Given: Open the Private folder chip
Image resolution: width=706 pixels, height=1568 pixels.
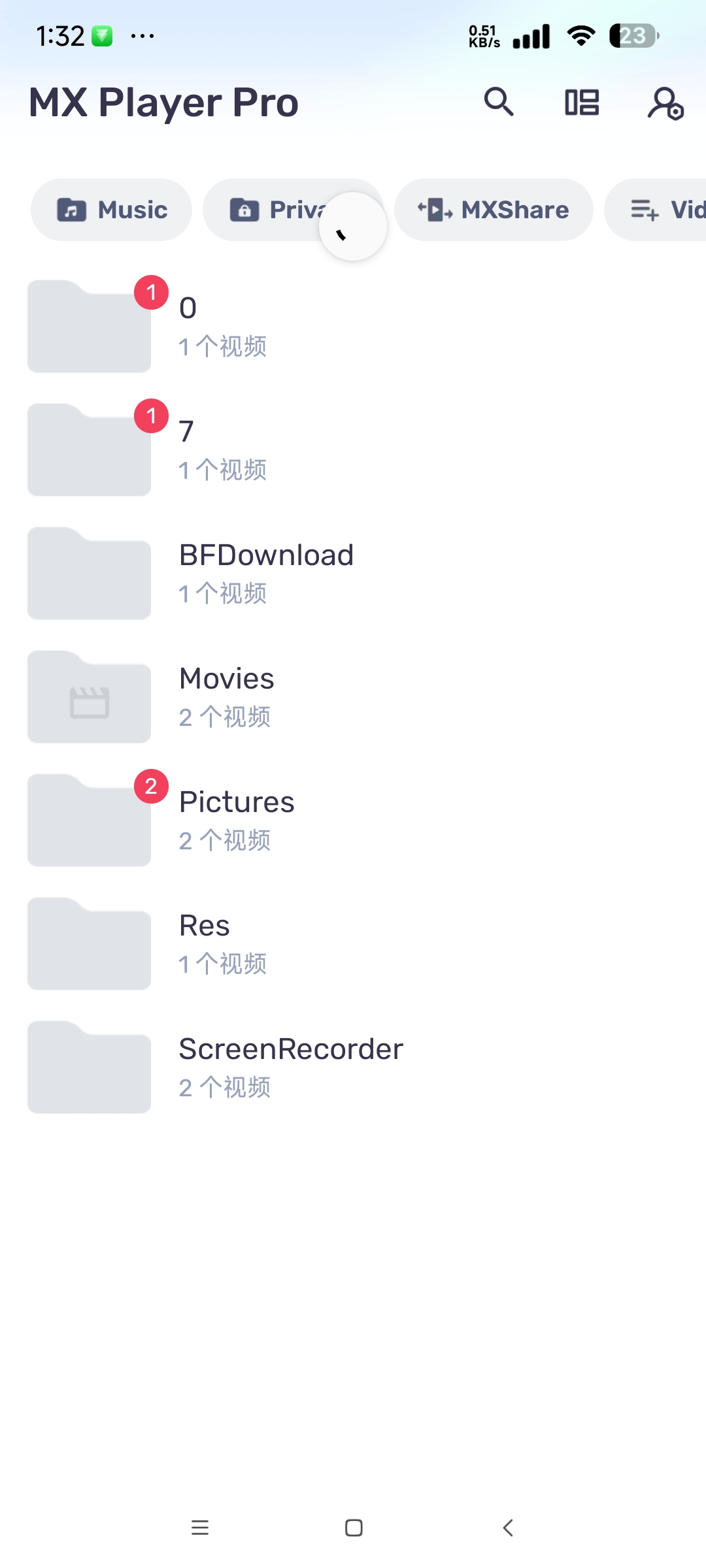Looking at the screenshot, I should [275, 210].
